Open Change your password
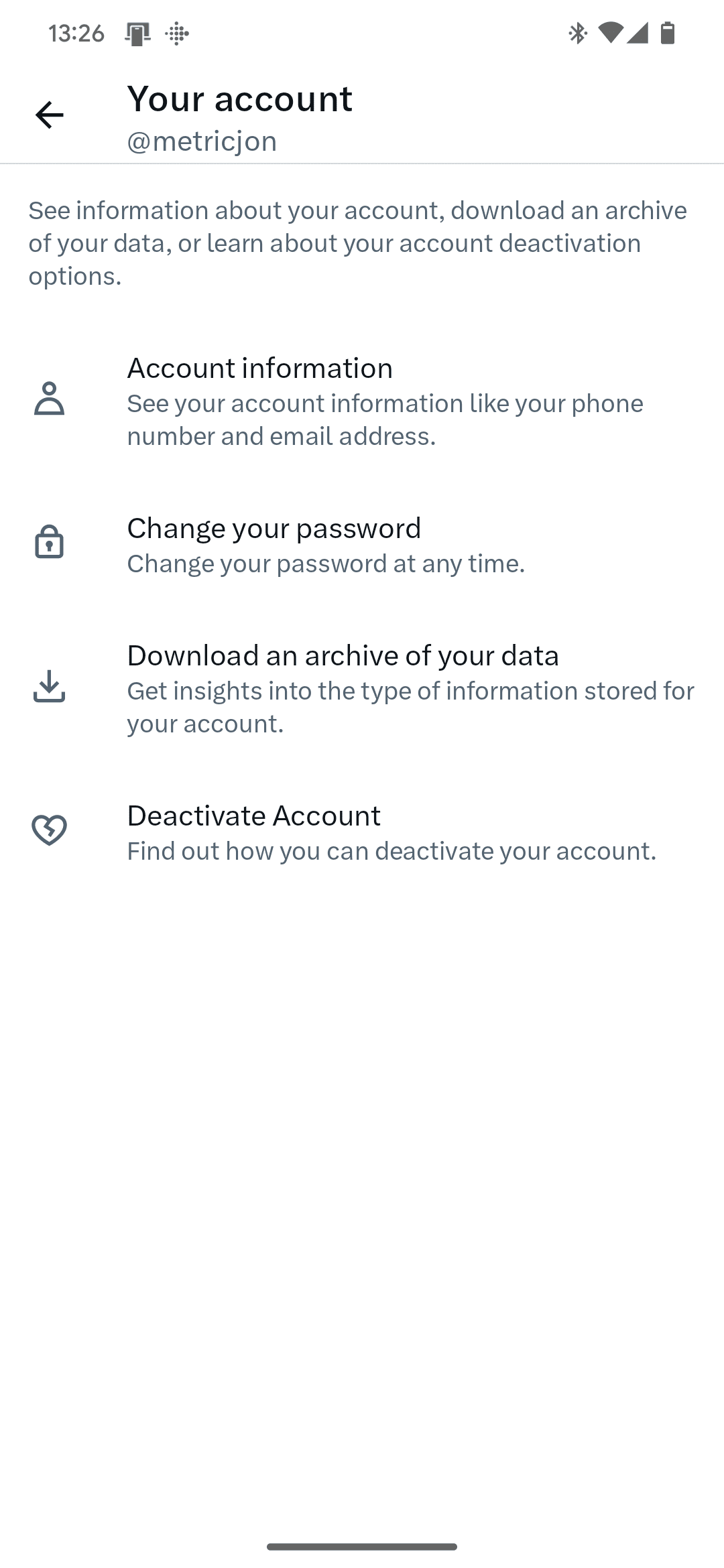This screenshot has height=1568, width=724. pyautogui.click(x=362, y=544)
